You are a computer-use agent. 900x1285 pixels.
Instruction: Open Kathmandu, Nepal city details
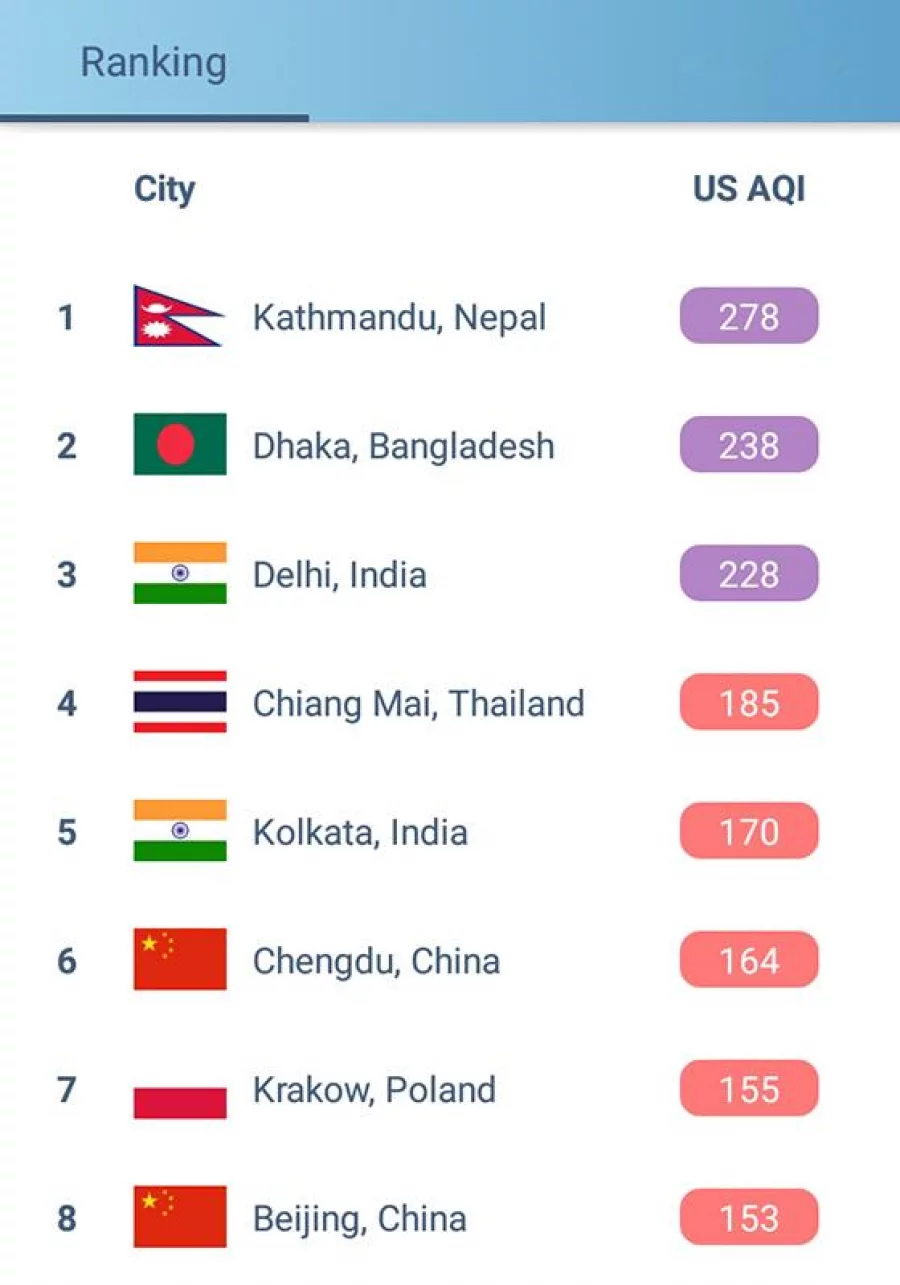[x=398, y=317]
